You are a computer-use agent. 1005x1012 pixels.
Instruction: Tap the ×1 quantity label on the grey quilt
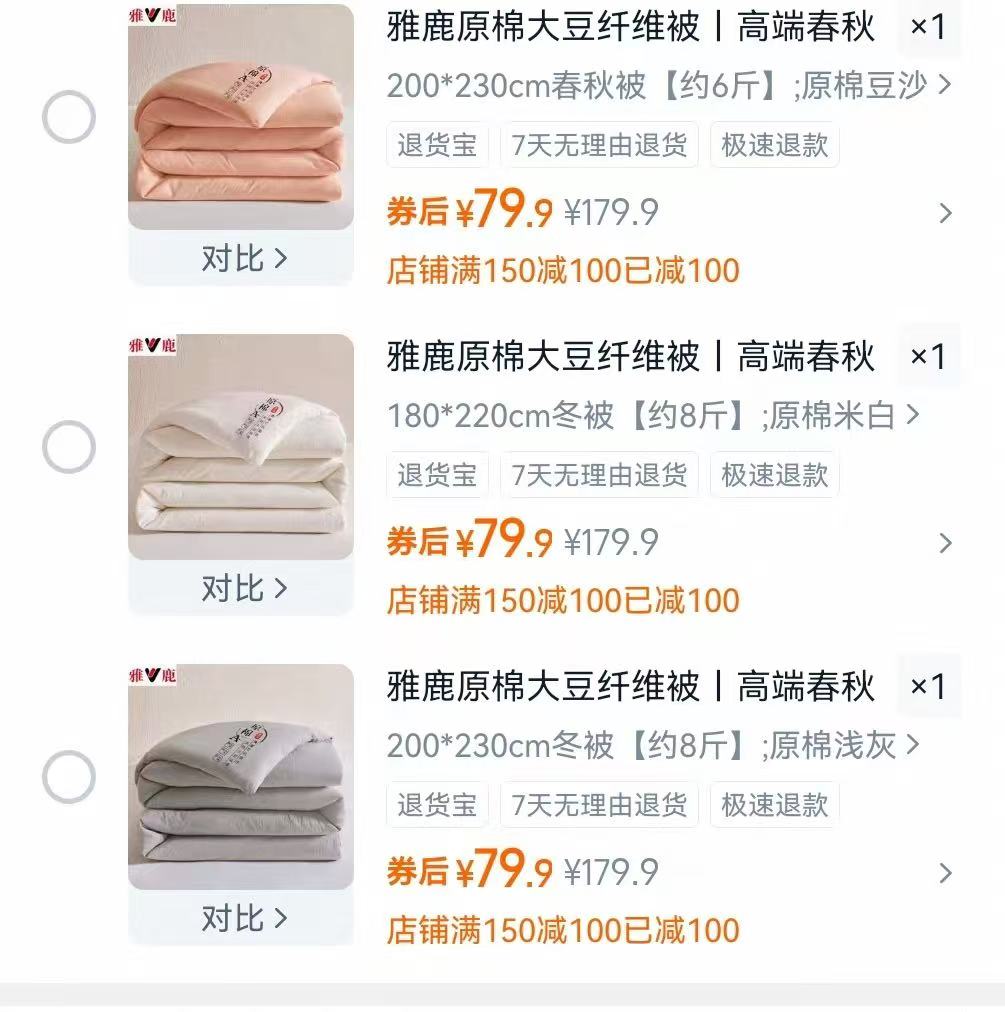tap(928, 687)
